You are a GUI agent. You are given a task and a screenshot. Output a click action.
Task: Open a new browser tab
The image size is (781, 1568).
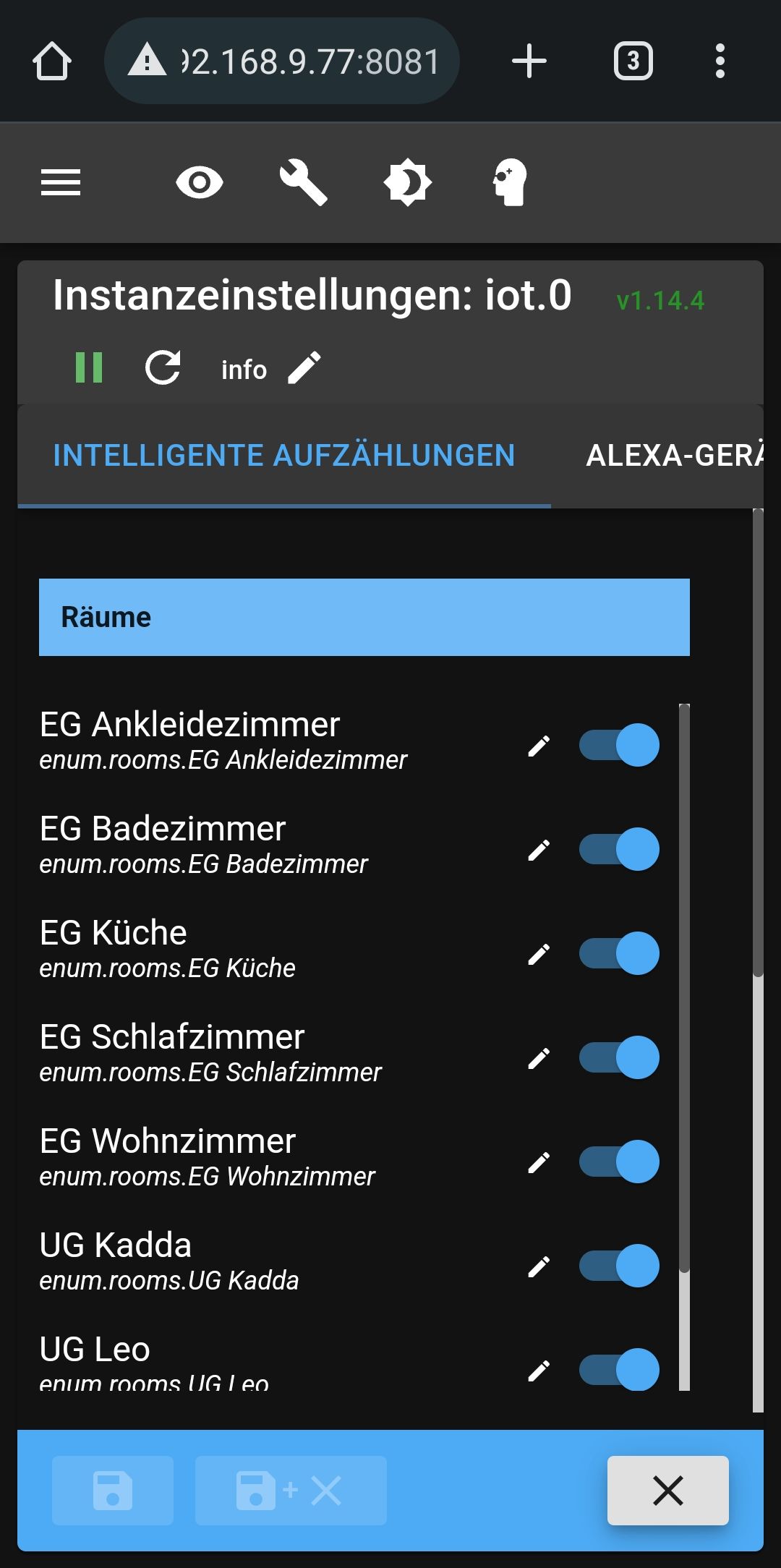click(529, 61)
